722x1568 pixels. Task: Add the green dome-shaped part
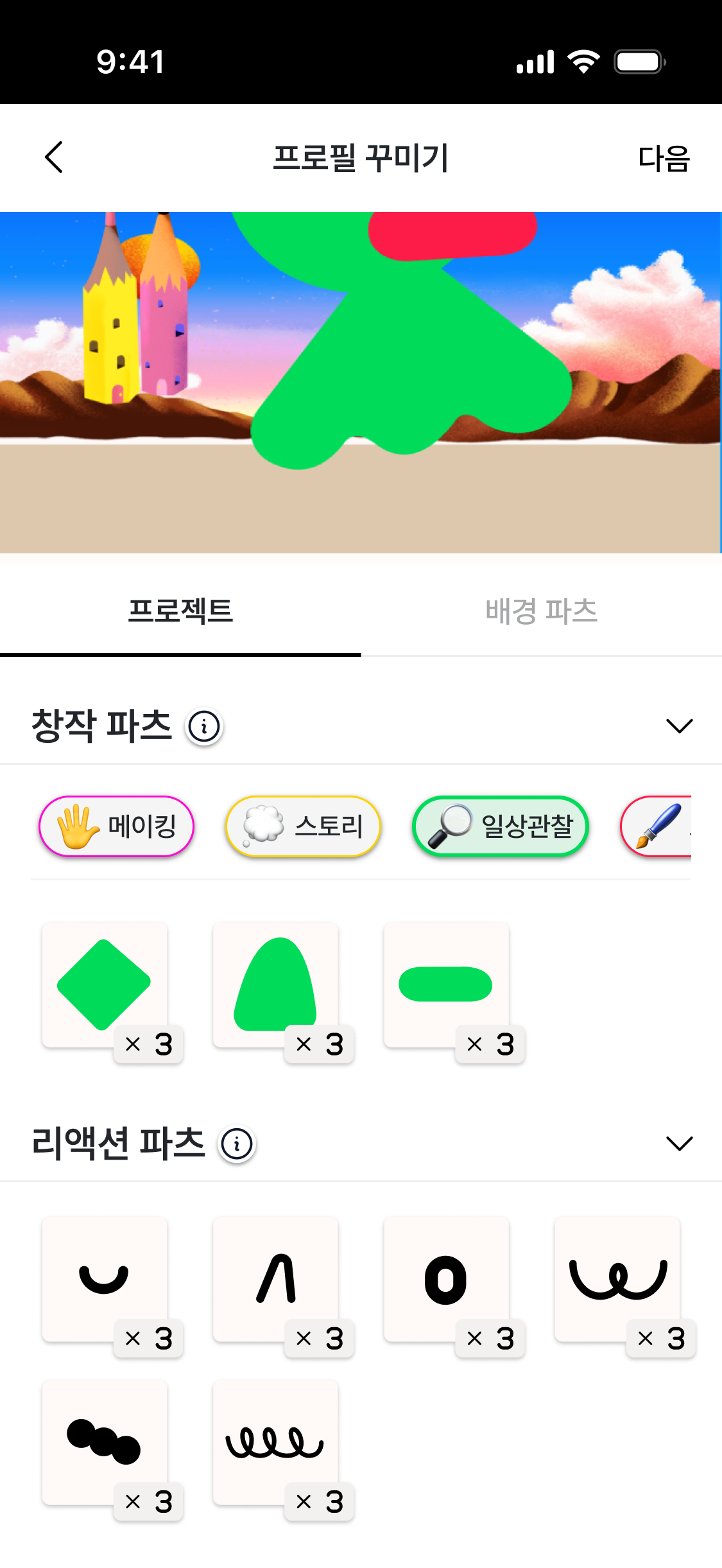pos(275,985)
